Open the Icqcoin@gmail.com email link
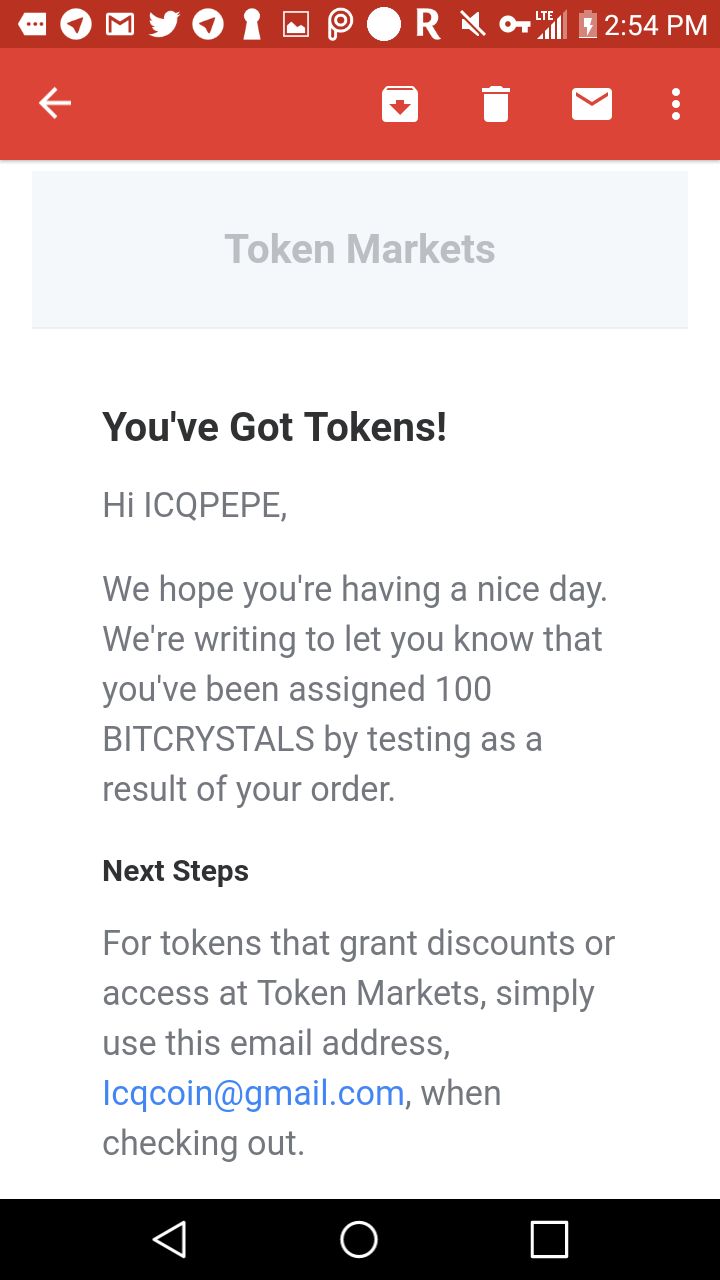The image size is (720, 1280). (x=253, y=1093)
